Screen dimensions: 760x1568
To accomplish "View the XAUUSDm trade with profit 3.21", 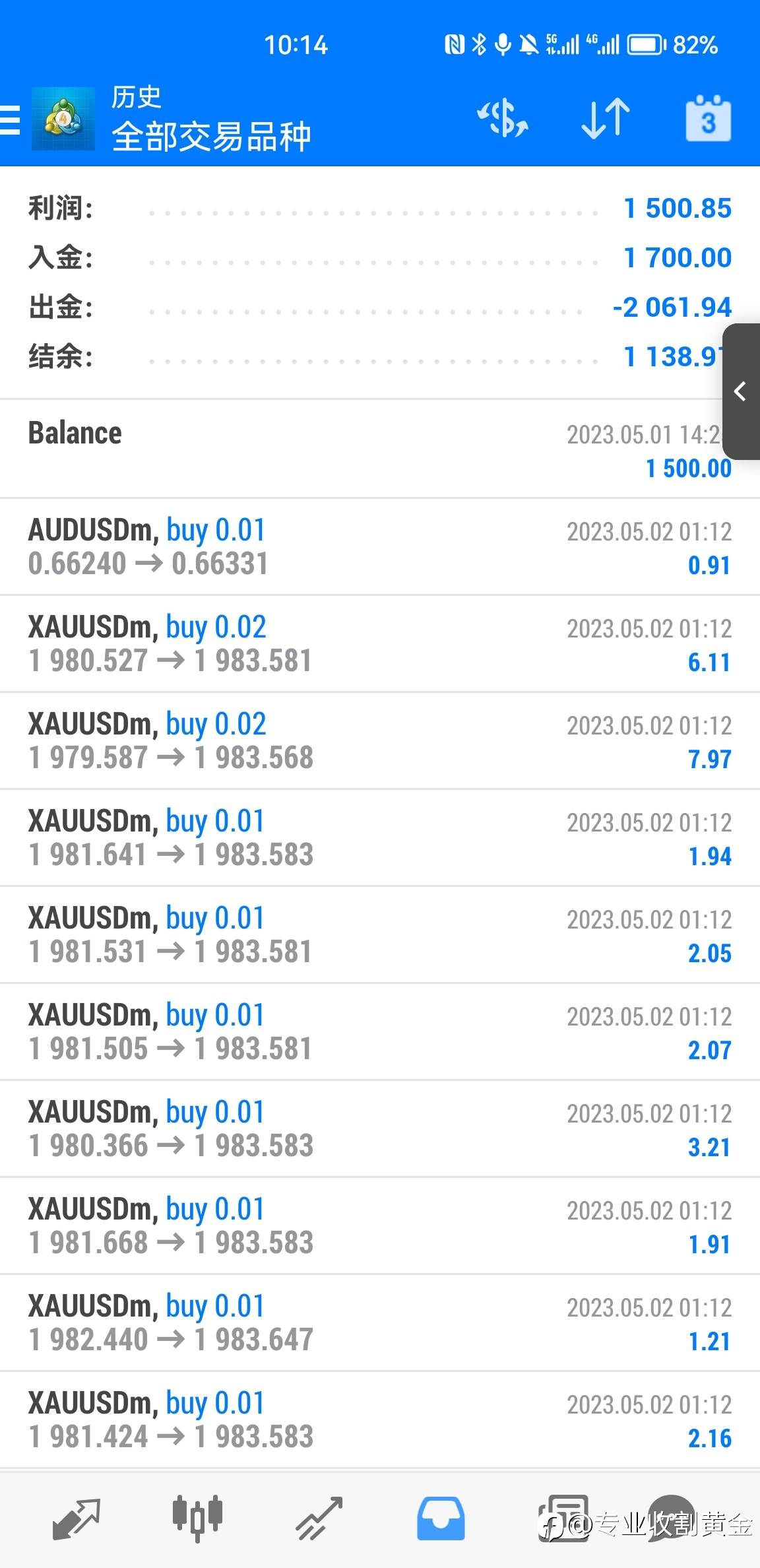I will [380, 1129].
